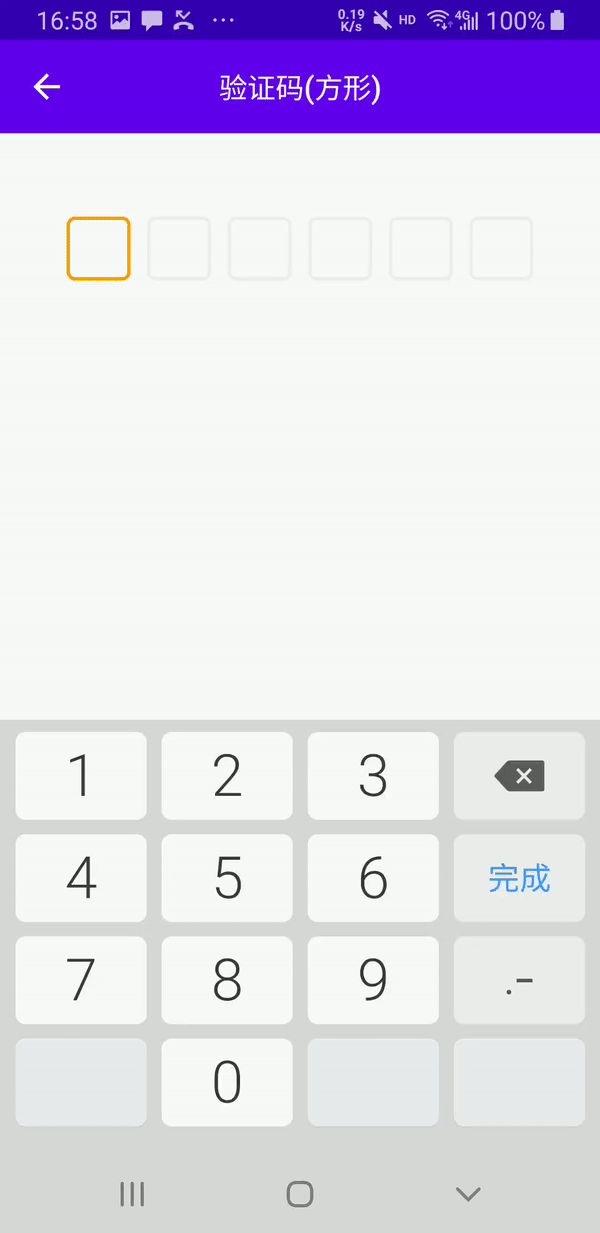The image size is (600, 1233).
Task: Tap the '.-' symbols key
Action: click(x=519, y=980)
